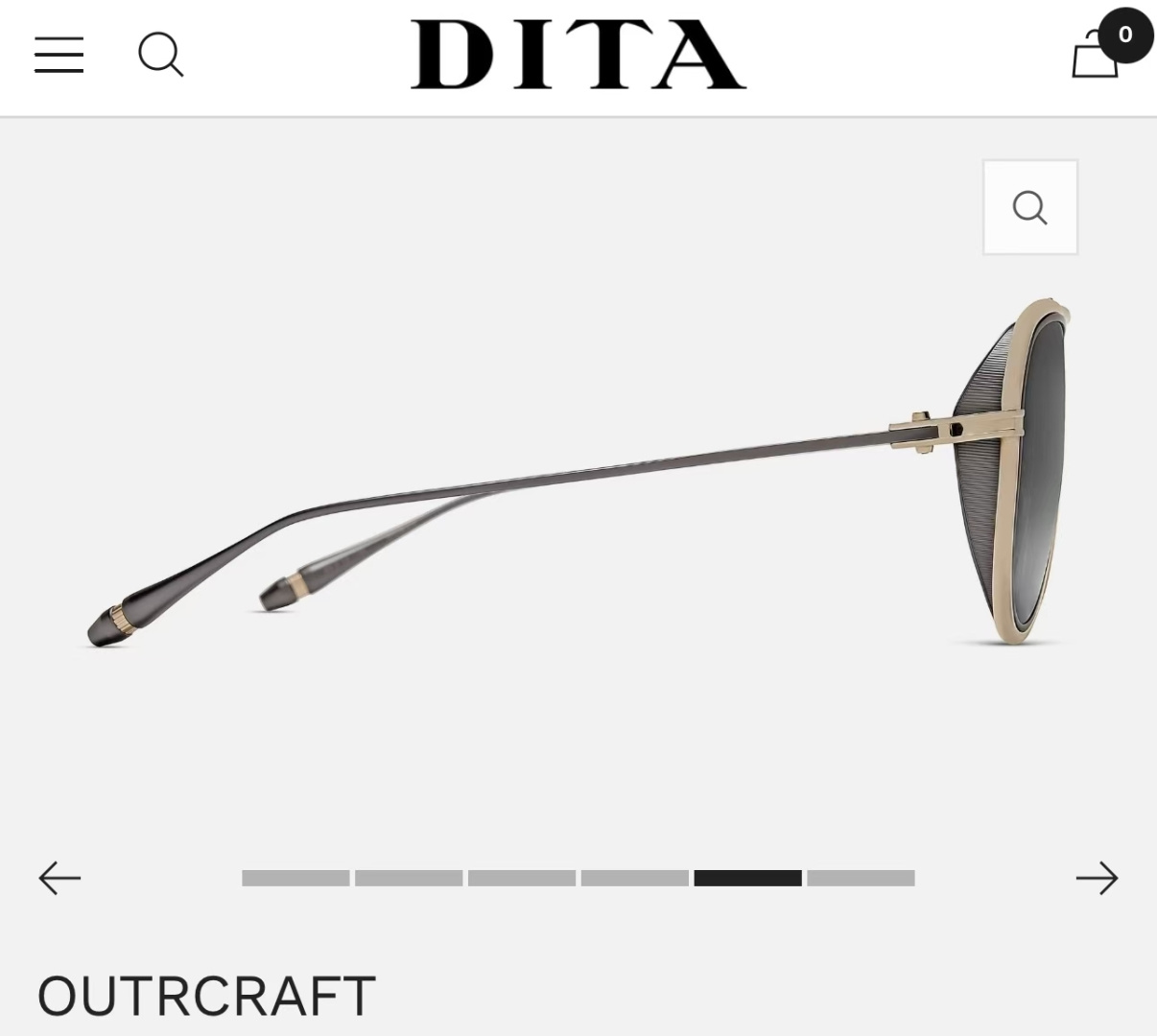
Task: Jump to the second image indicator
Action: pos(409,878)
